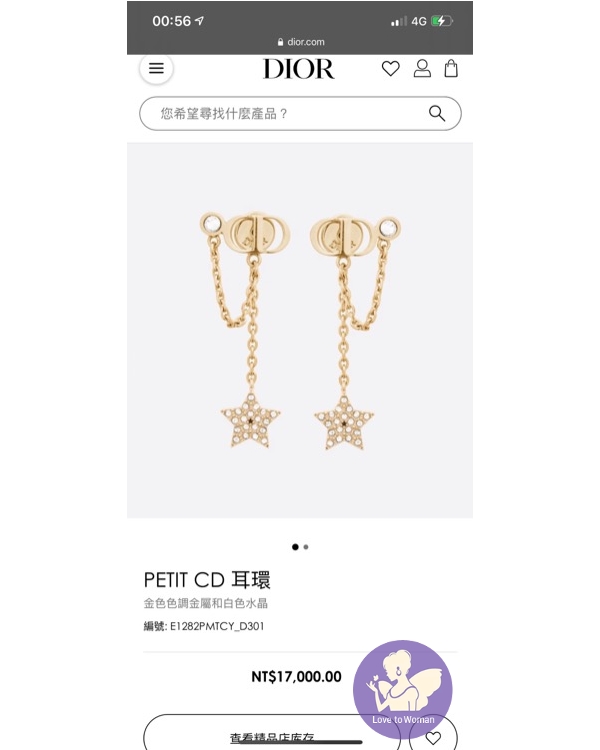Tap the product search field
The width and height of the screenshot is (600, 750).
285,114
